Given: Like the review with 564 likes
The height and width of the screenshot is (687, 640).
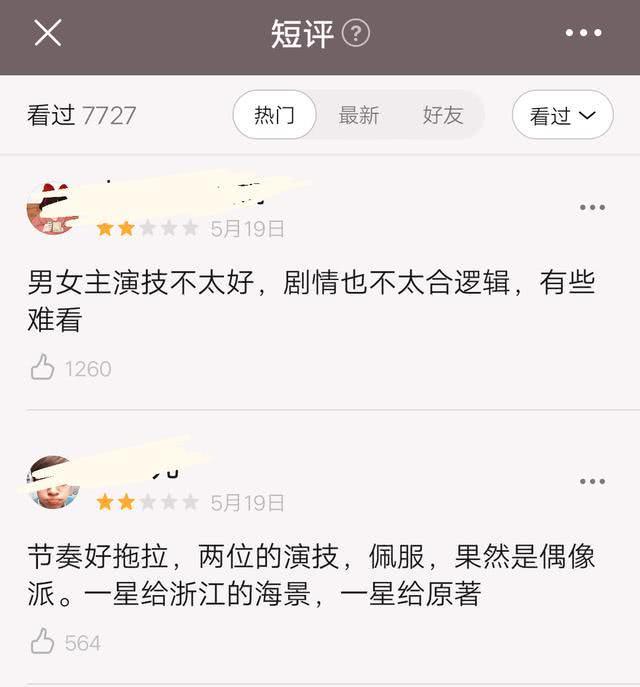Looking at the screenshot, I should [43, 642].
